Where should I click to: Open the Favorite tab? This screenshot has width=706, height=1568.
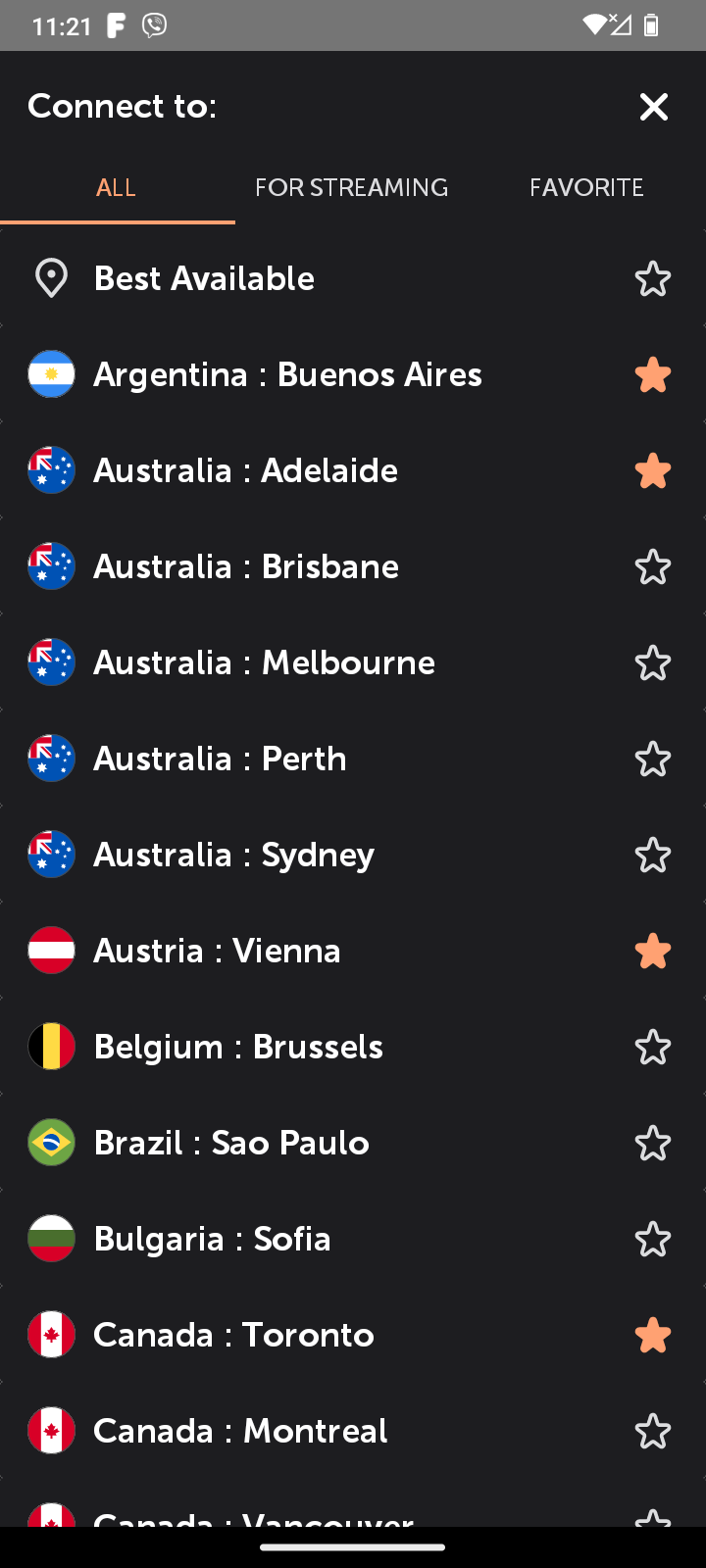(x=586, y=187)
